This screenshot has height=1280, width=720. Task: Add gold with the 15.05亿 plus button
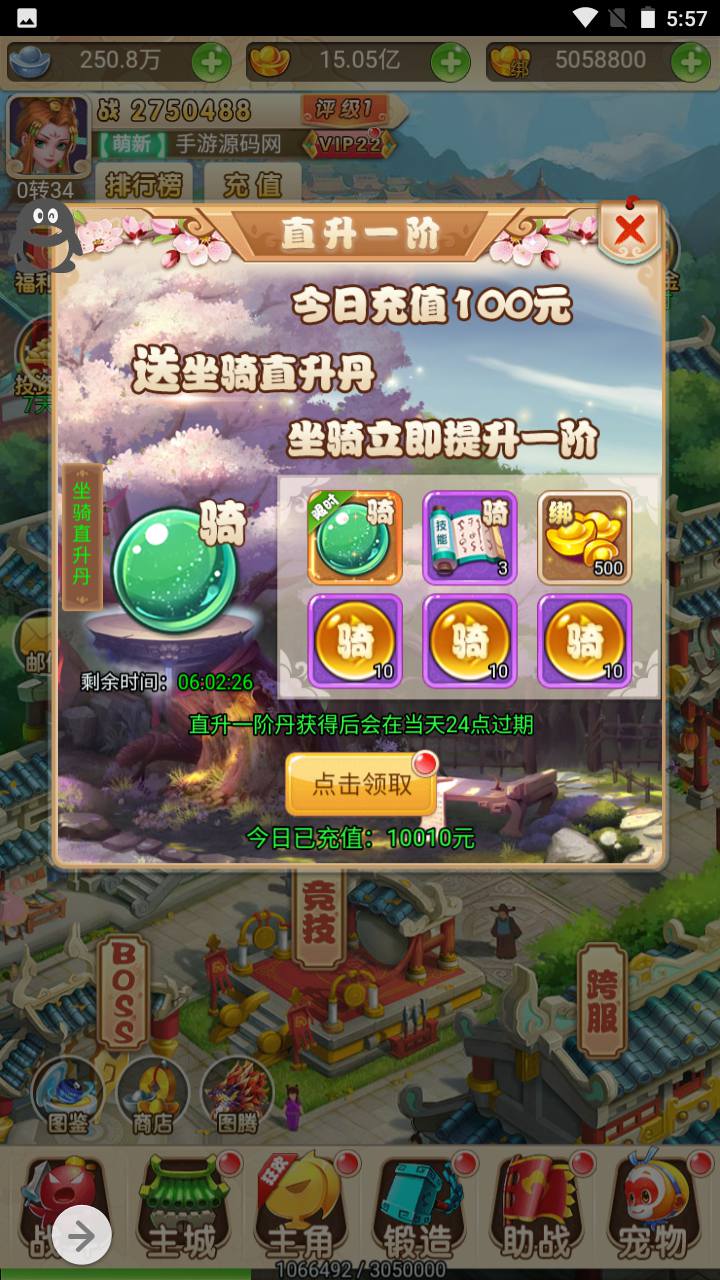(451, 62)
